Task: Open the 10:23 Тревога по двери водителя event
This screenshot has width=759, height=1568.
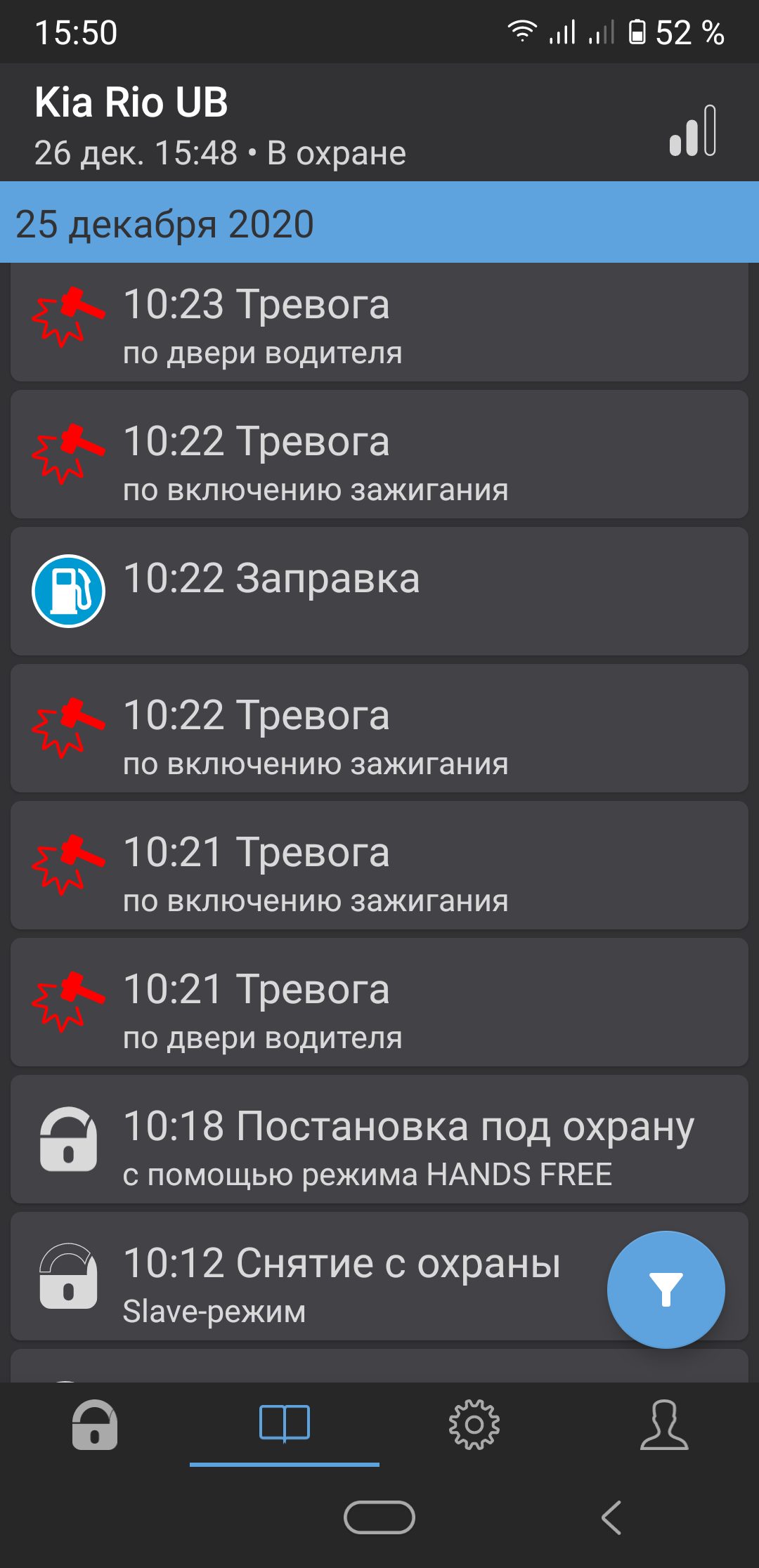Action: (x=379, y=325)
